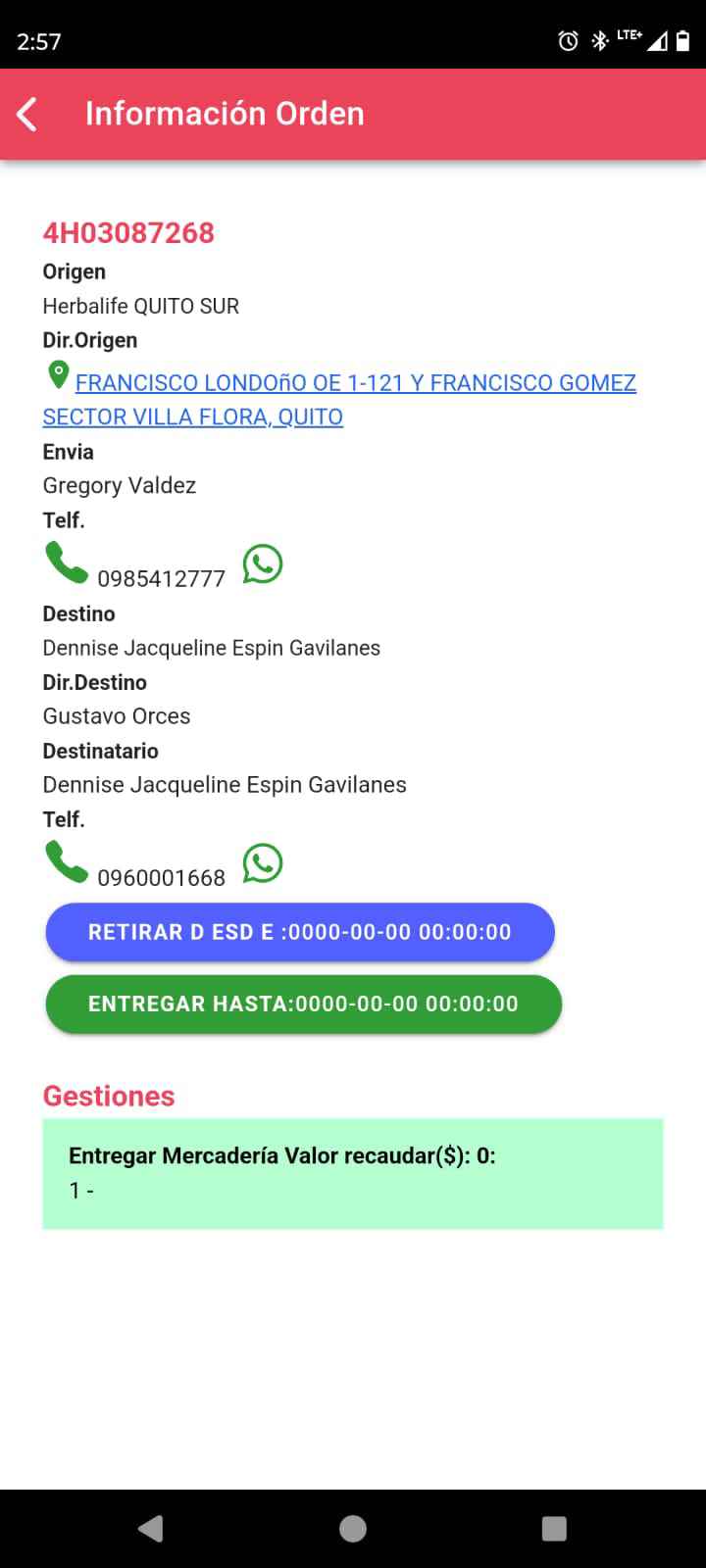
Task: Open recent apps from navigation bar
Action: pyautogui.click(x=554, y=1529)
